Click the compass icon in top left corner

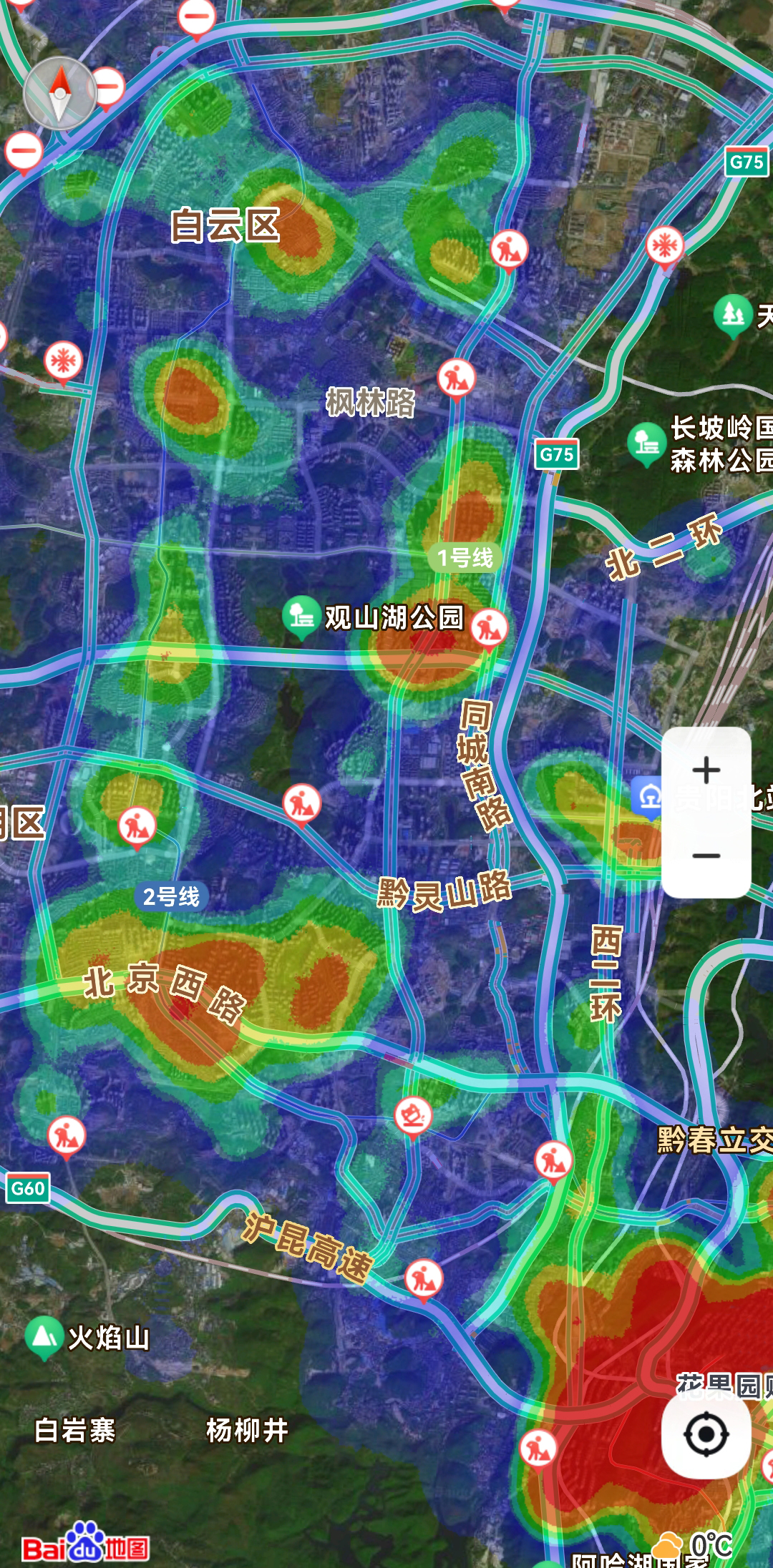[61, 93]
